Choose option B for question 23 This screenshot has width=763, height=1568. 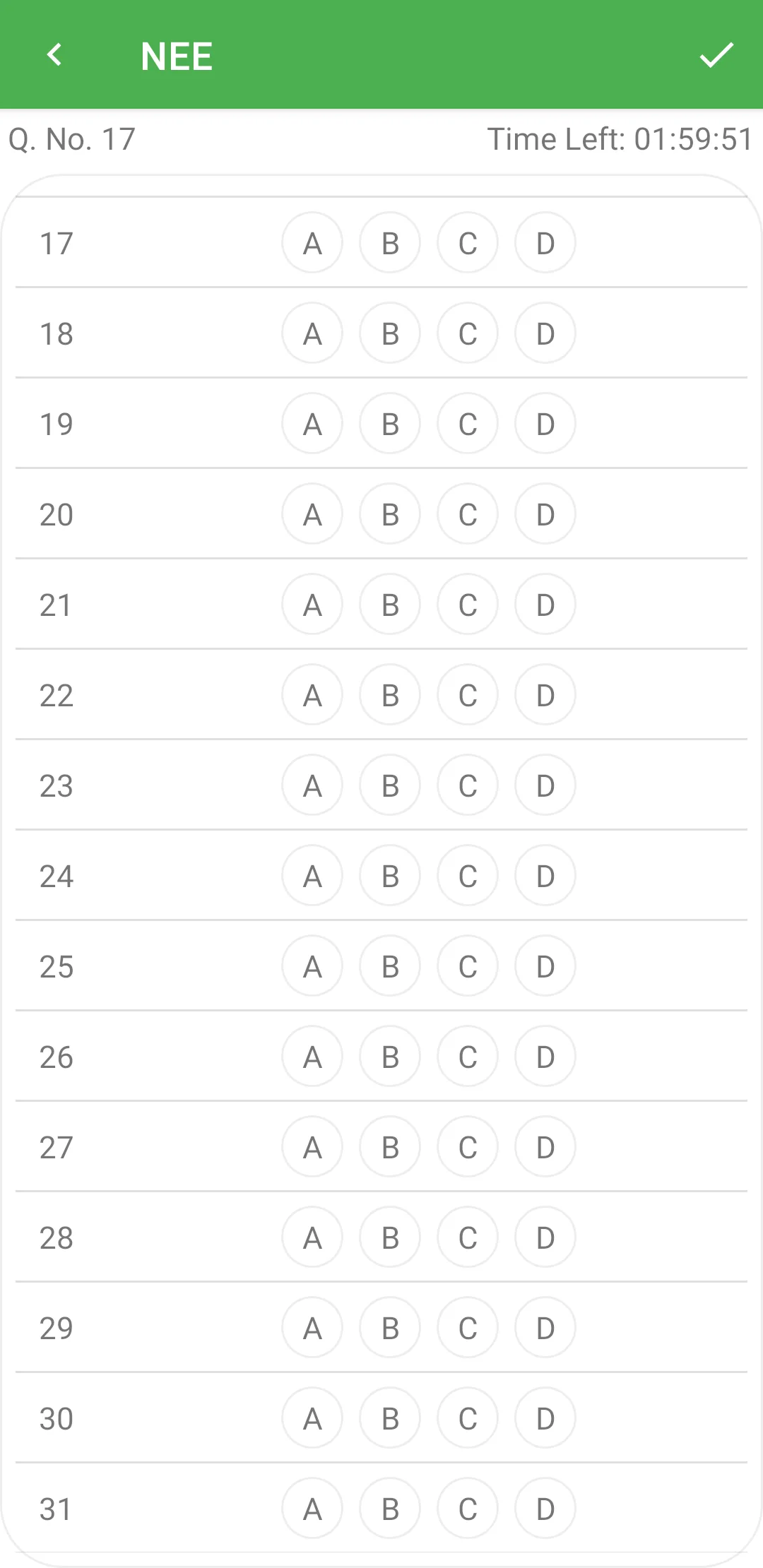(389, 785)
